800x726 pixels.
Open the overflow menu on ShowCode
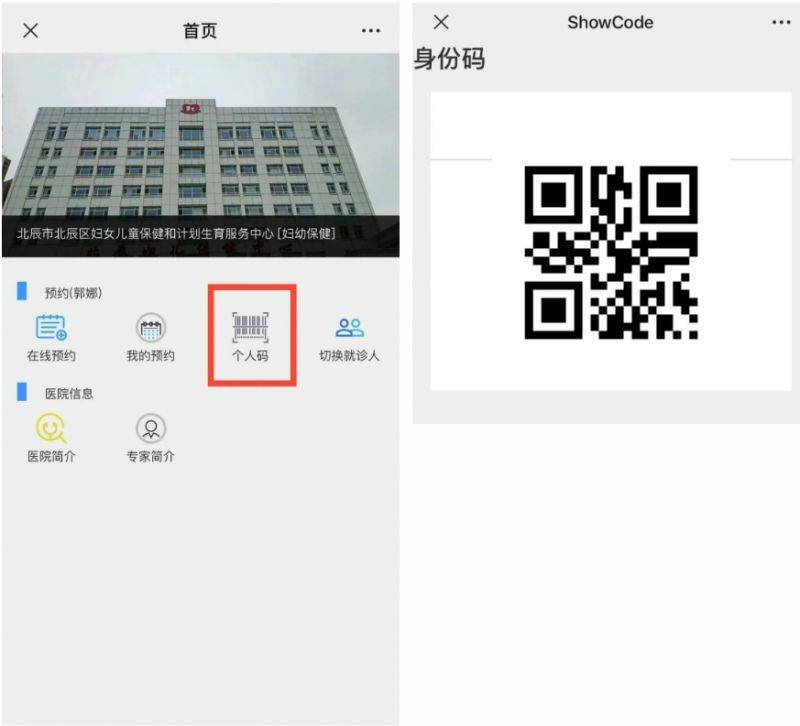tap(781, 22)
